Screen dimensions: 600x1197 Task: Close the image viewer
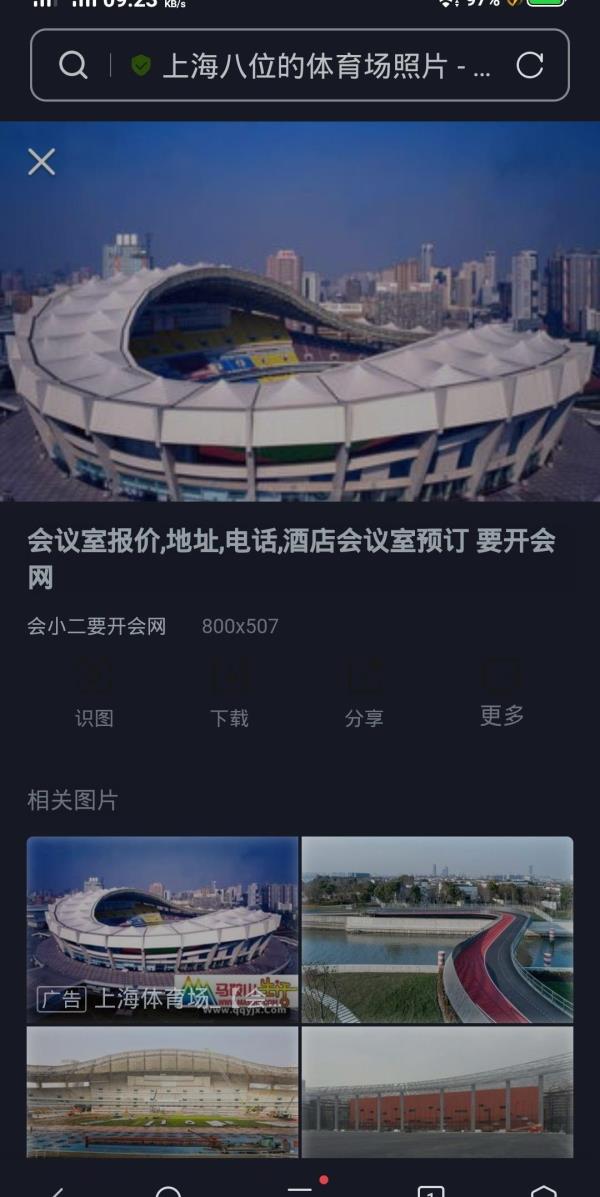pos(41,162)
